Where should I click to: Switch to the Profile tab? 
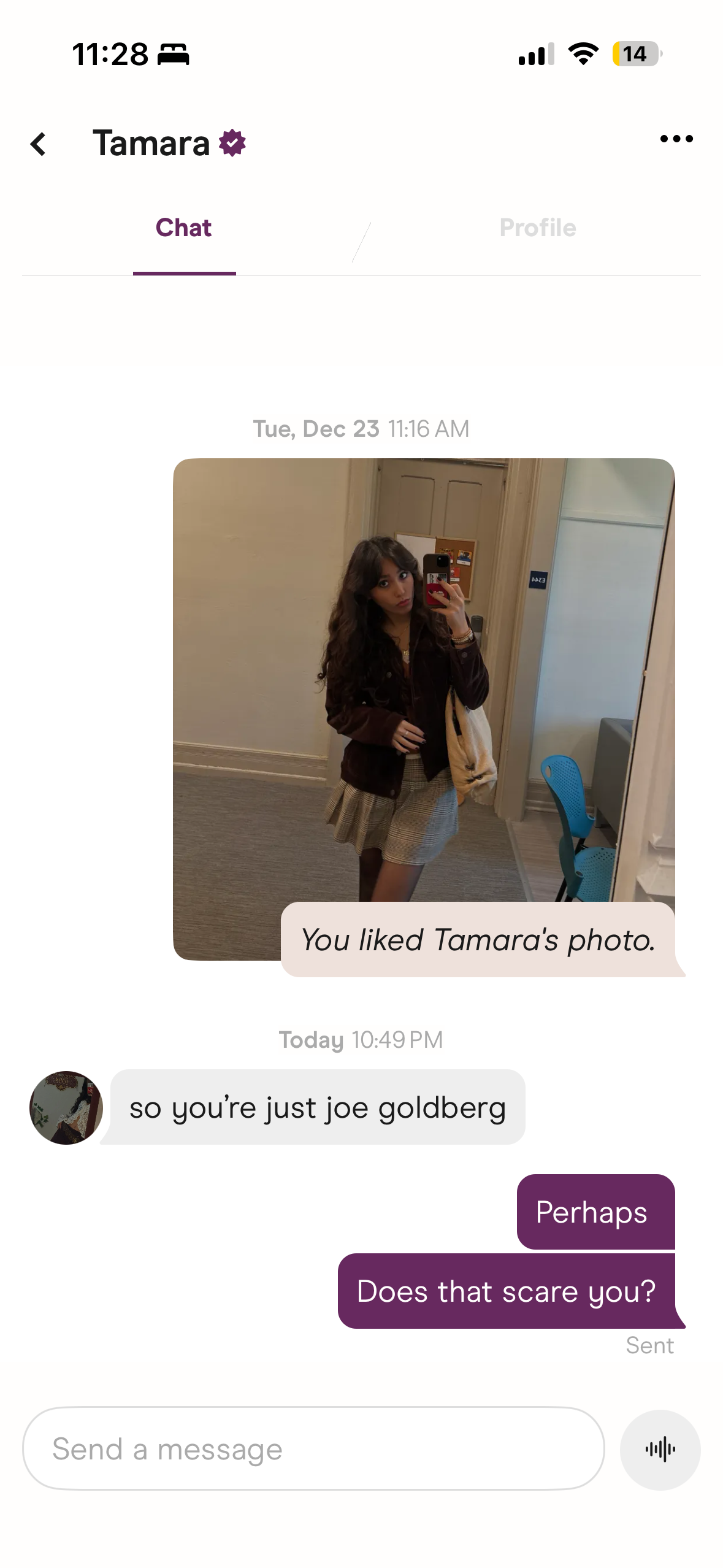point(537,228)
